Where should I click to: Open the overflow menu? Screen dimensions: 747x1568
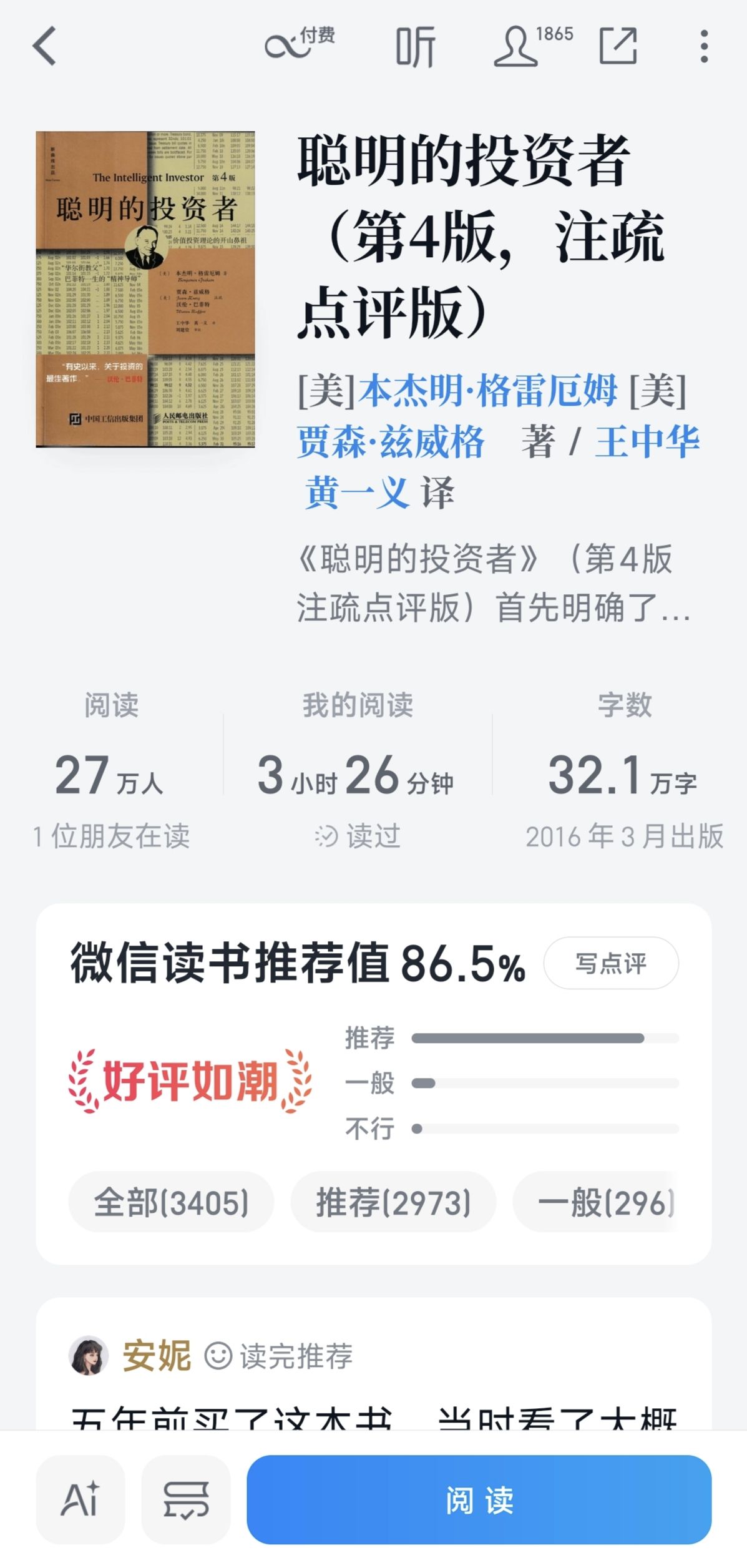(x=704, y=46)
